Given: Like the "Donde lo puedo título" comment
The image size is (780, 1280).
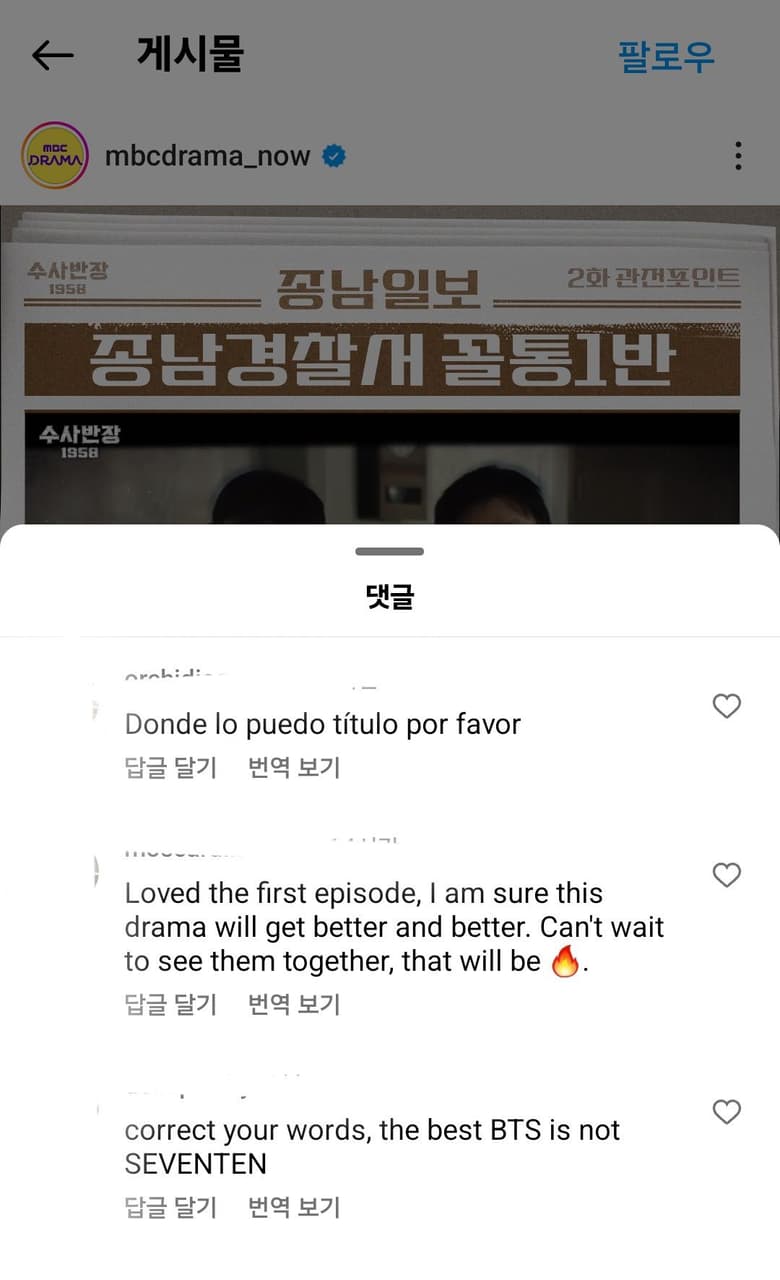Looking at the screenshot, I should coord(726,707).
